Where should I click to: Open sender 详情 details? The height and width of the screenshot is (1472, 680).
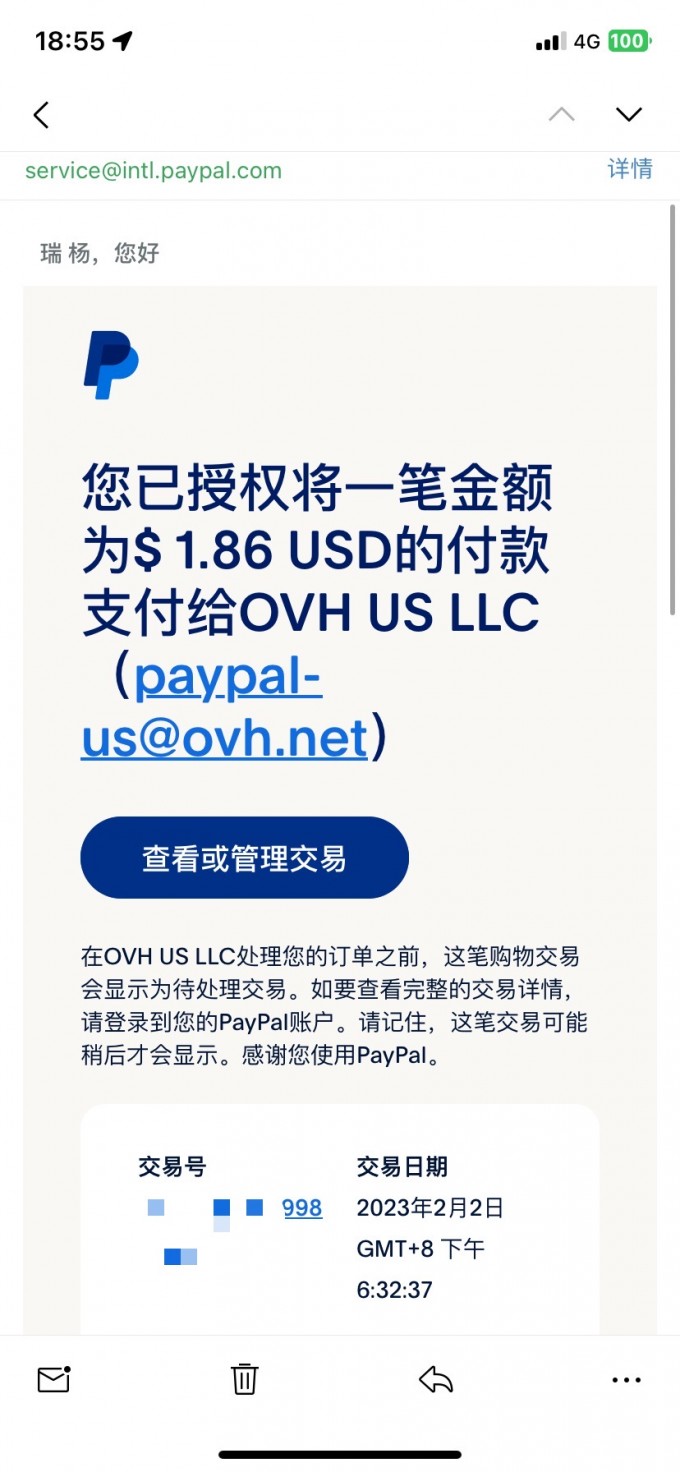(x=630, y=169)
